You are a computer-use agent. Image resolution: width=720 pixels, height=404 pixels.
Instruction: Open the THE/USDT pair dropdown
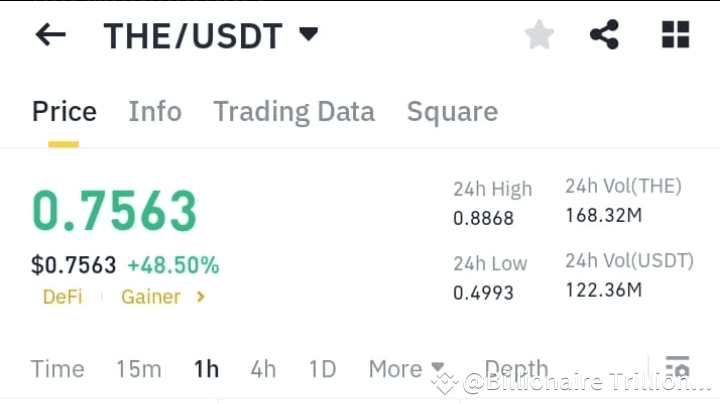tap(308, 34)
